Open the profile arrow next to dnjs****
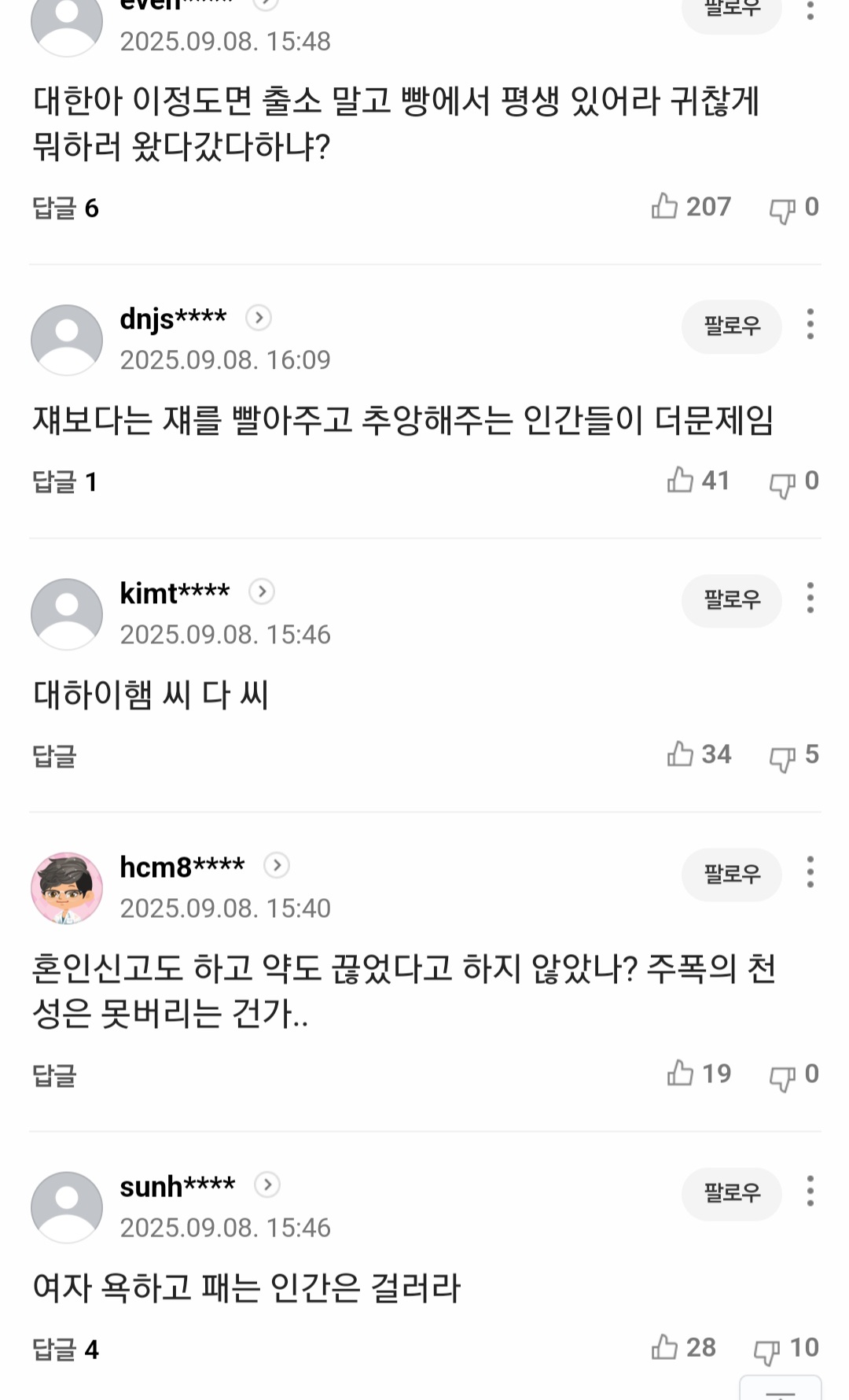 point(259,318)
